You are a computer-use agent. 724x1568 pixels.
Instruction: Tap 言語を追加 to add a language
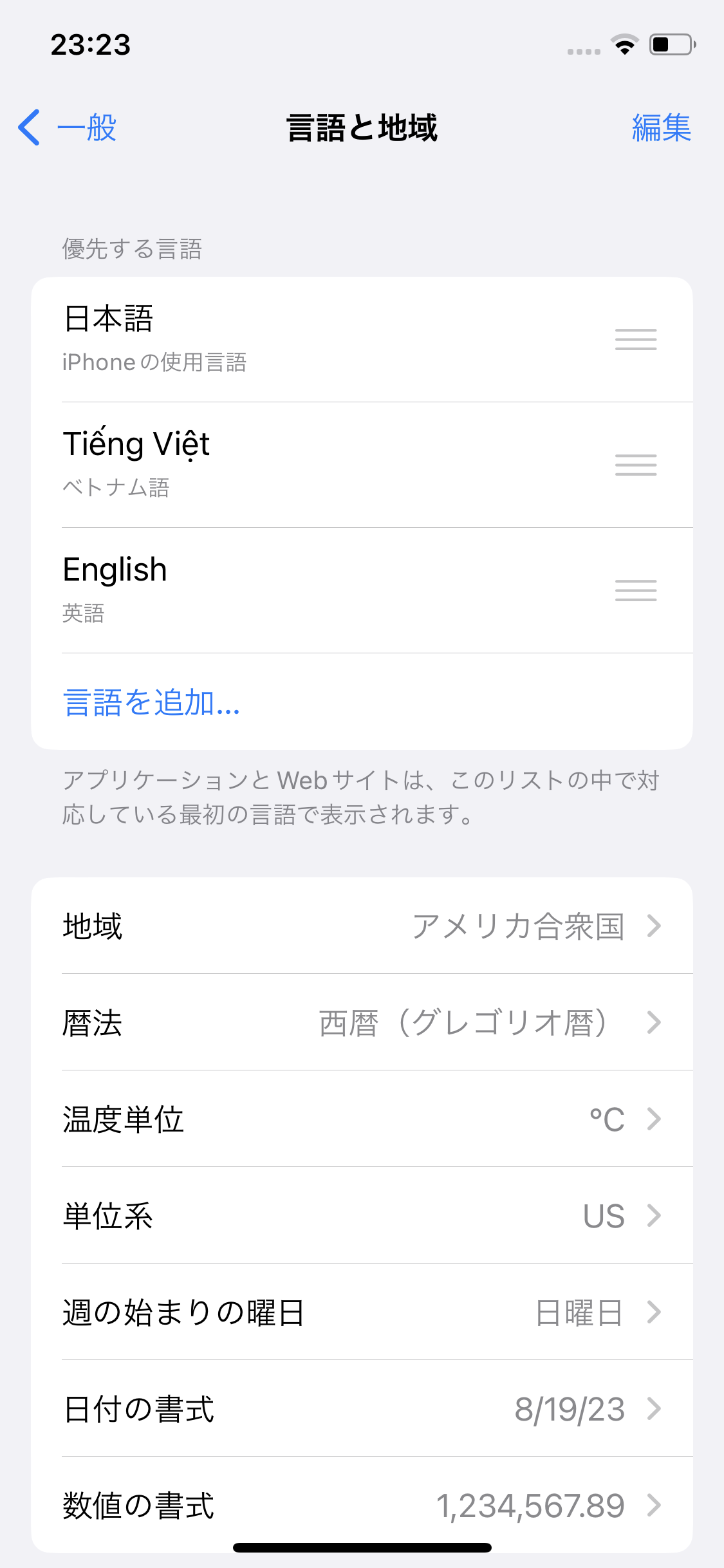(x=152, y=702)
